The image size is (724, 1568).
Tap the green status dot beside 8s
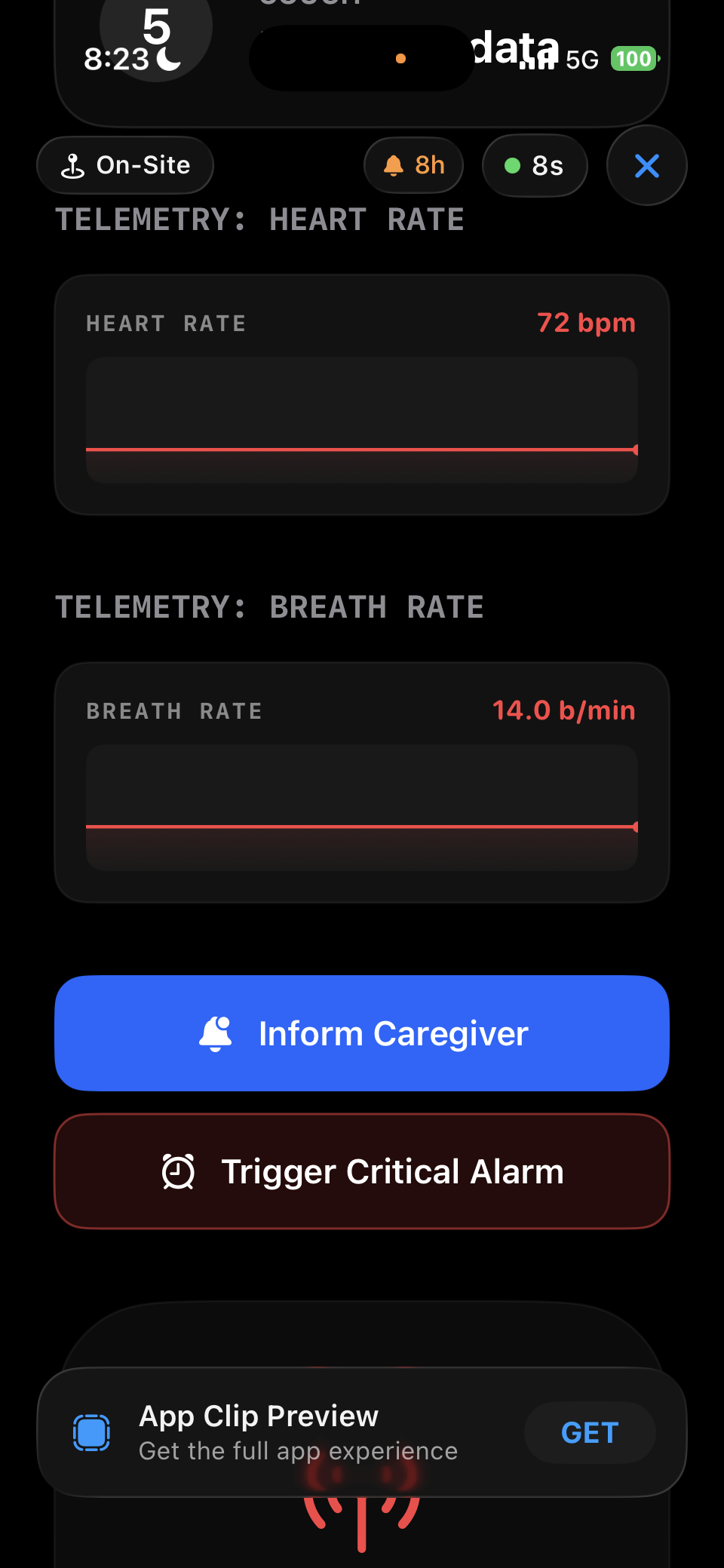pos(513,165)
